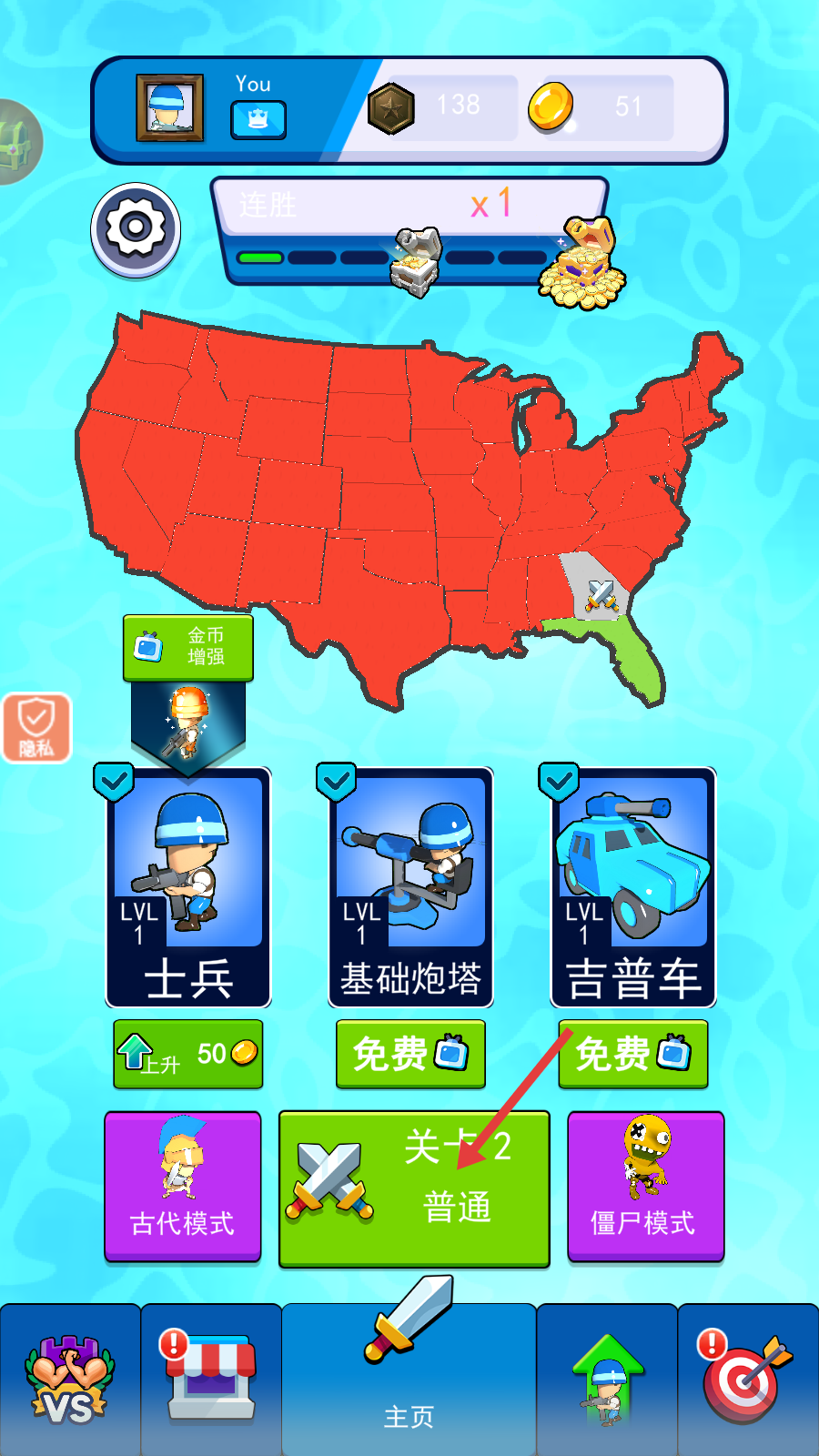
Task: Select the 吉普车 jeep card
Action: (x=633, y=887)
